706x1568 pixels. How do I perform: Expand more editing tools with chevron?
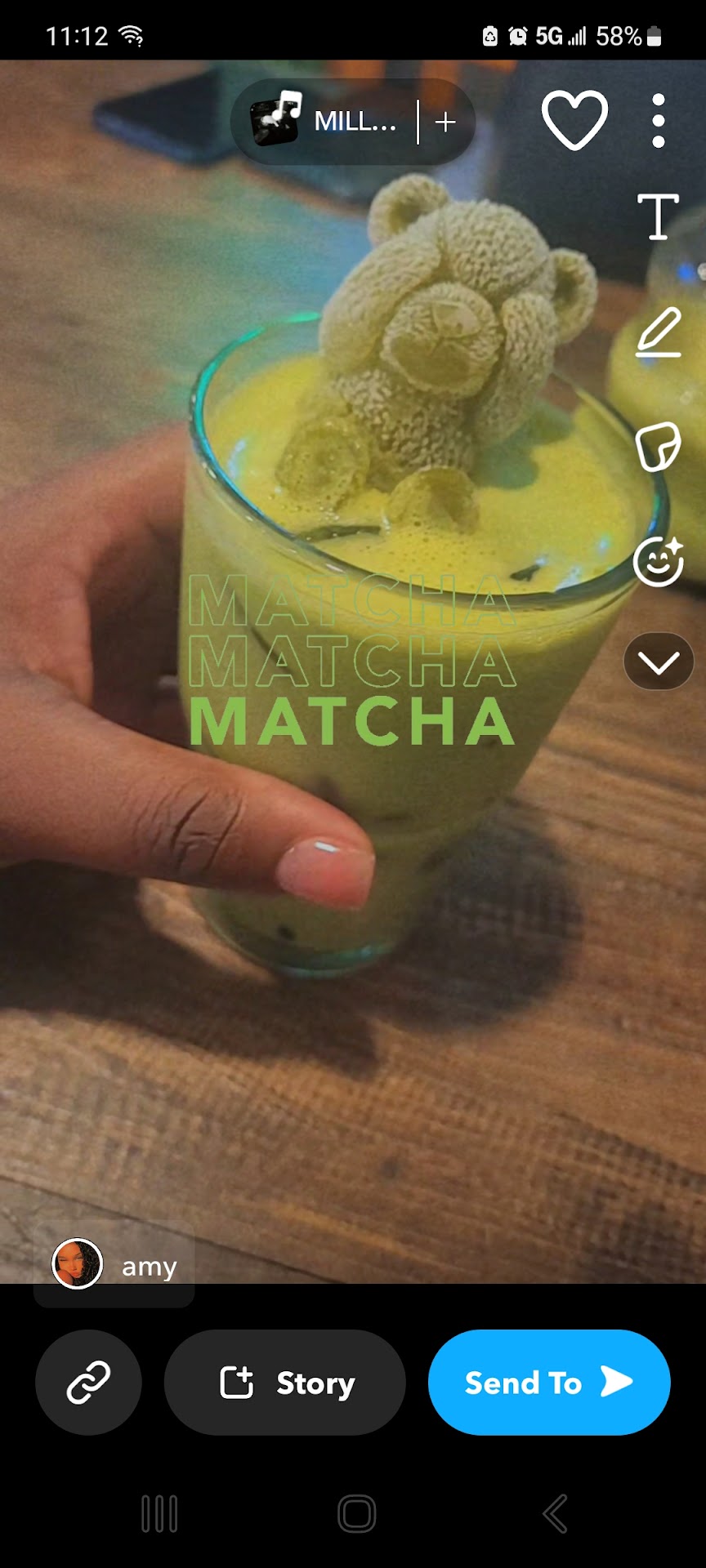[659, 661]
